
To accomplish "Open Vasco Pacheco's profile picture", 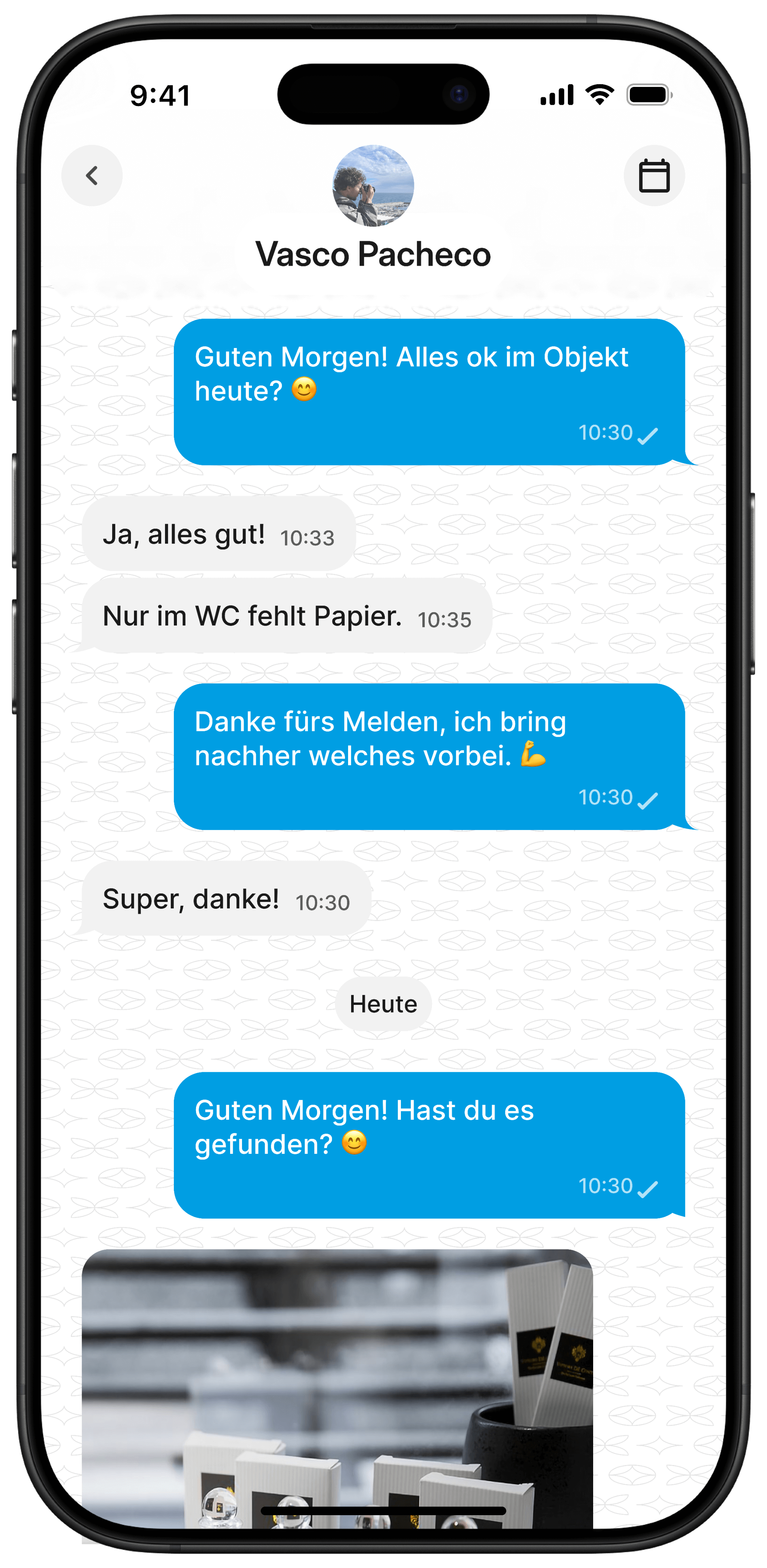I will point(373,186).
